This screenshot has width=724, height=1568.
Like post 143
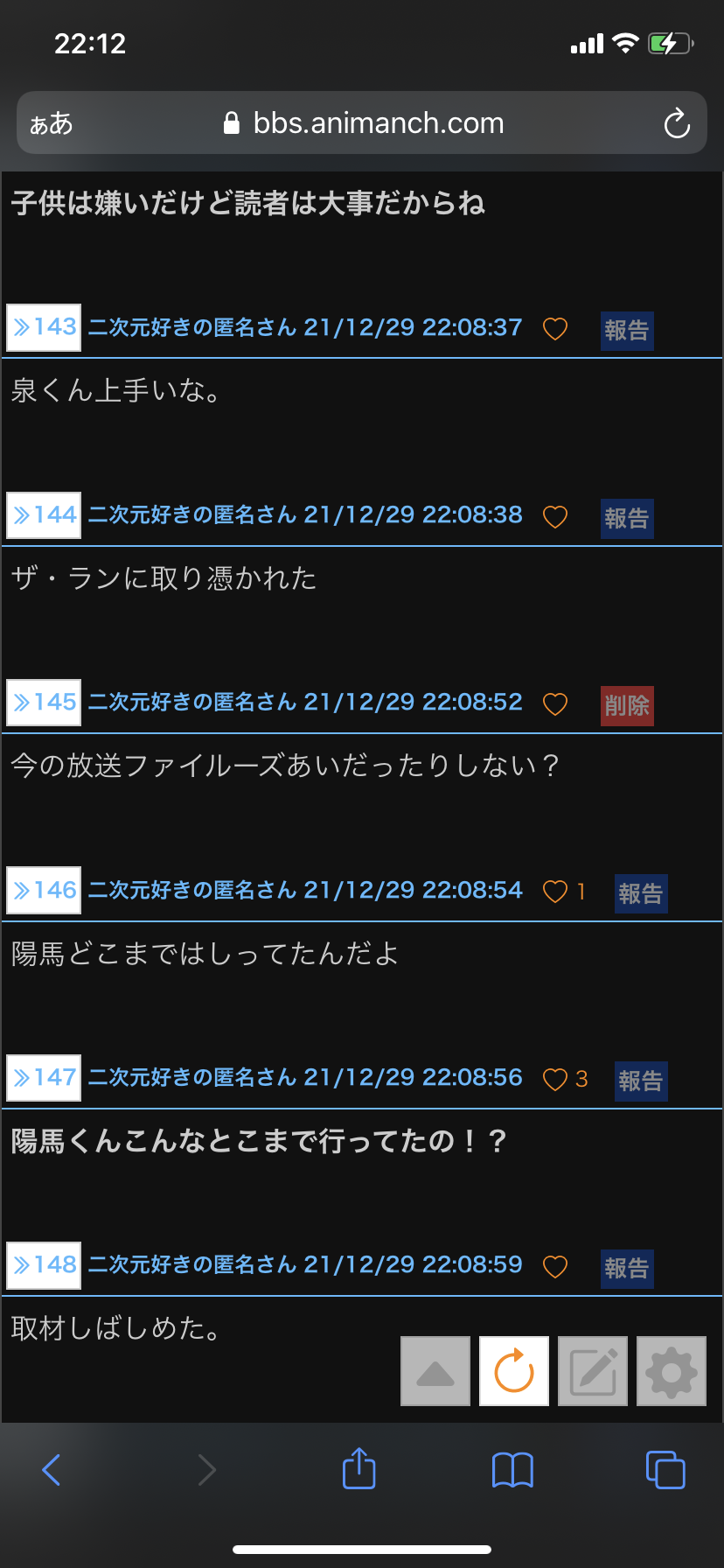555,329
